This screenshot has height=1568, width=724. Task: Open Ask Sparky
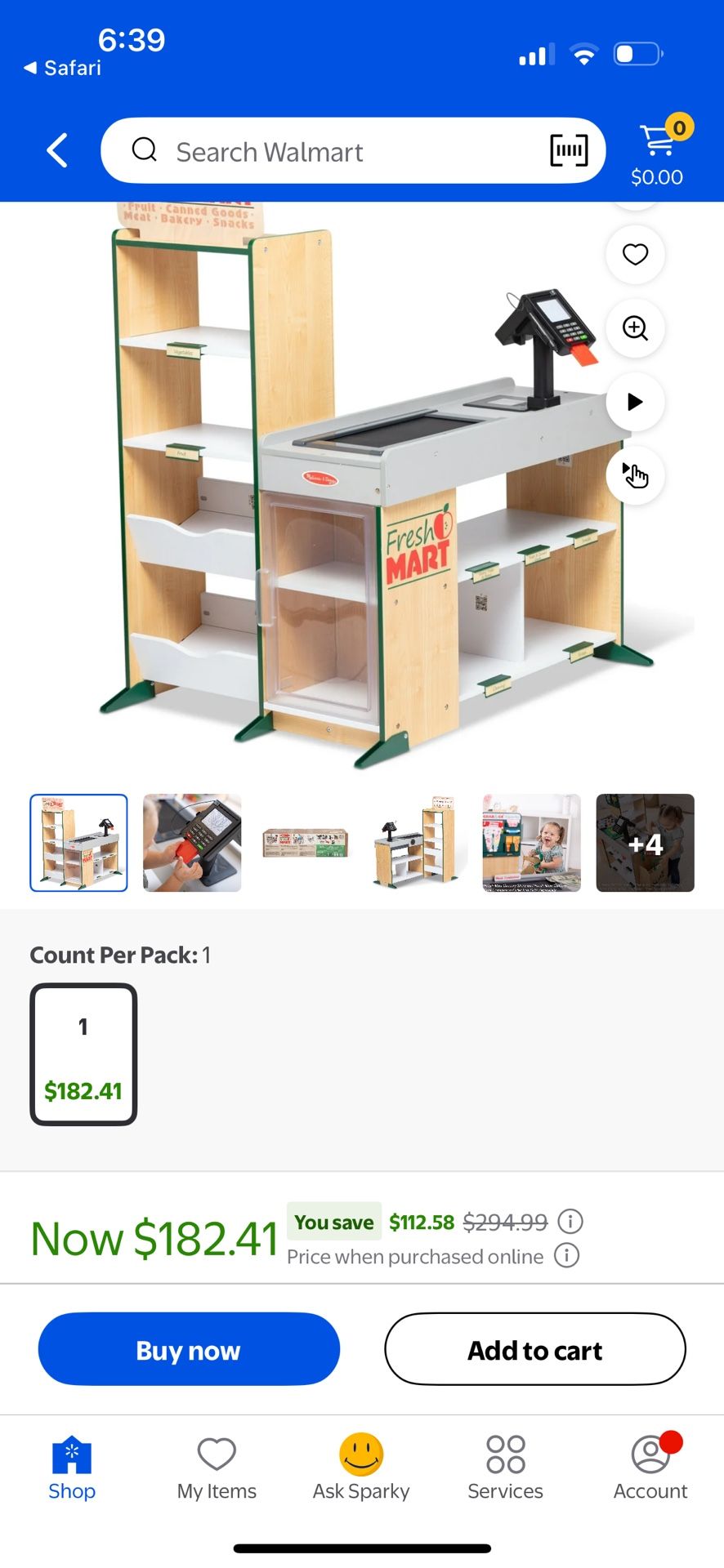361,1468
